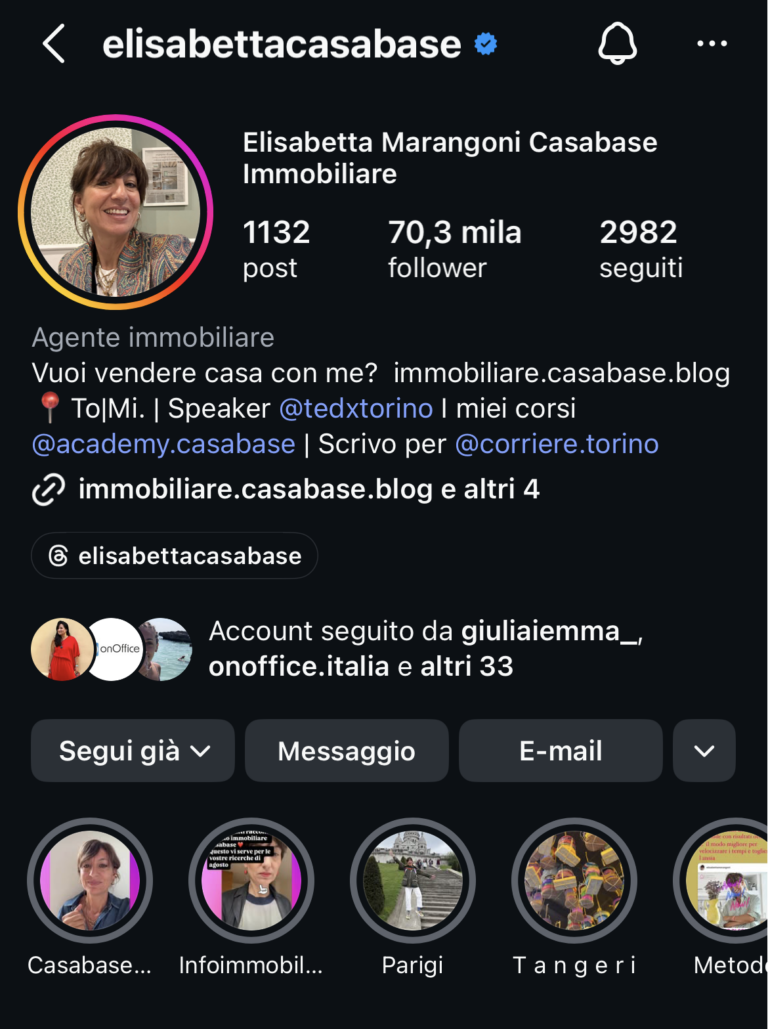The width and height of the screenshot is (768, 1029).
Task: Open the @tedxtorino mention
Action: [x=355, y=409]
